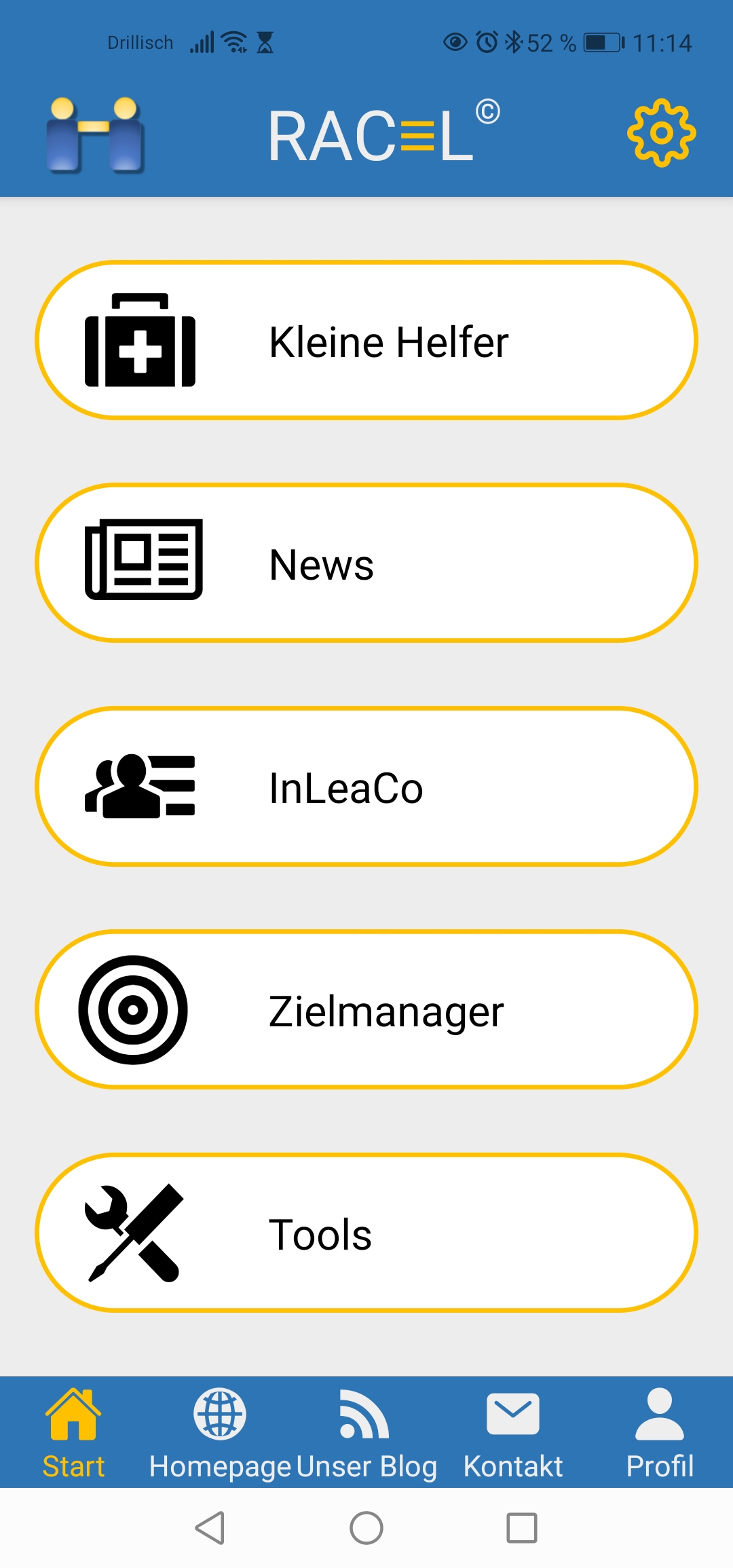Open the Profil tab in bottom navigation

pyautogui.click(x=658, y=1439)
